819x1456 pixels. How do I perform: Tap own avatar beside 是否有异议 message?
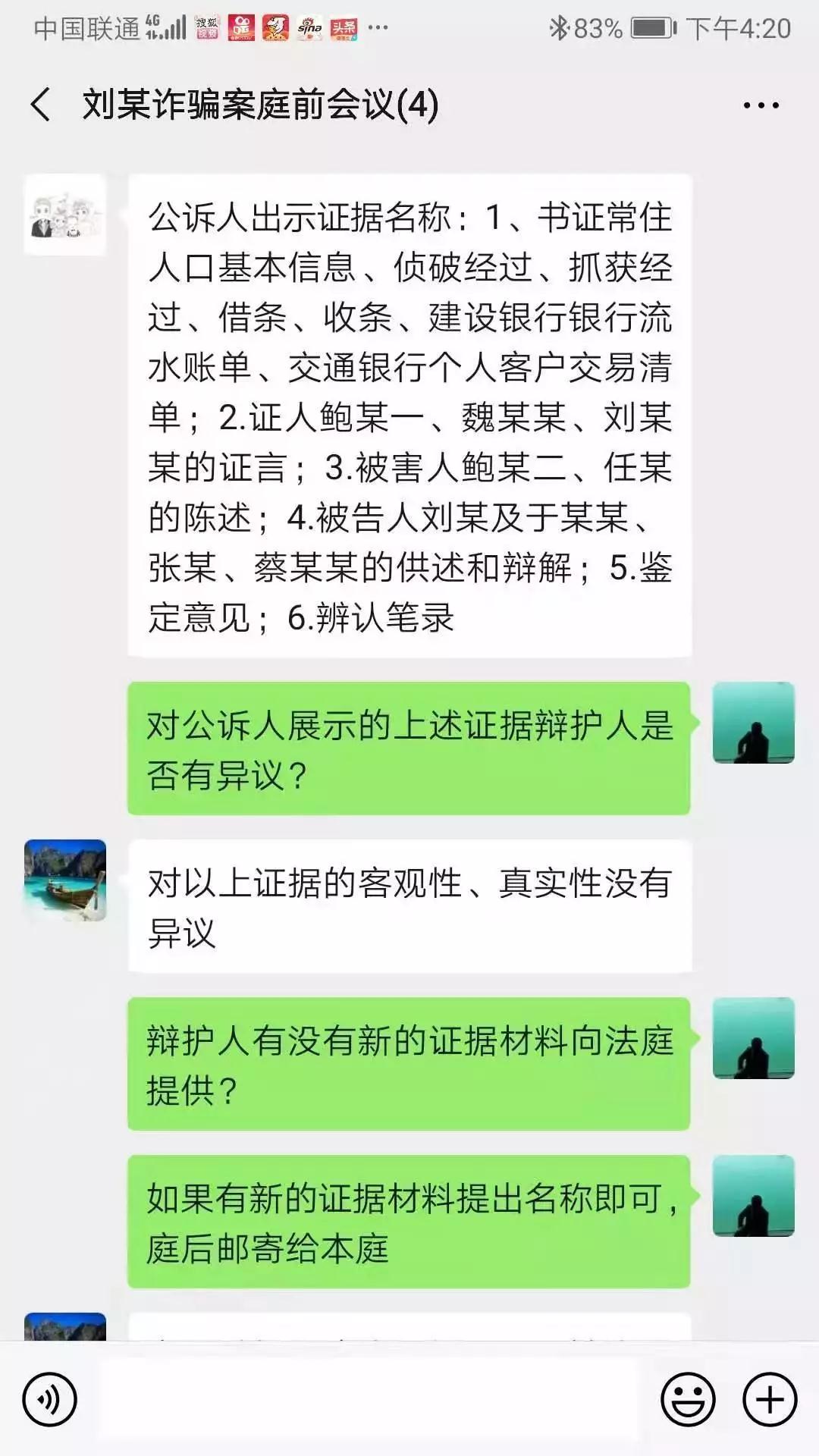[753, 722]
